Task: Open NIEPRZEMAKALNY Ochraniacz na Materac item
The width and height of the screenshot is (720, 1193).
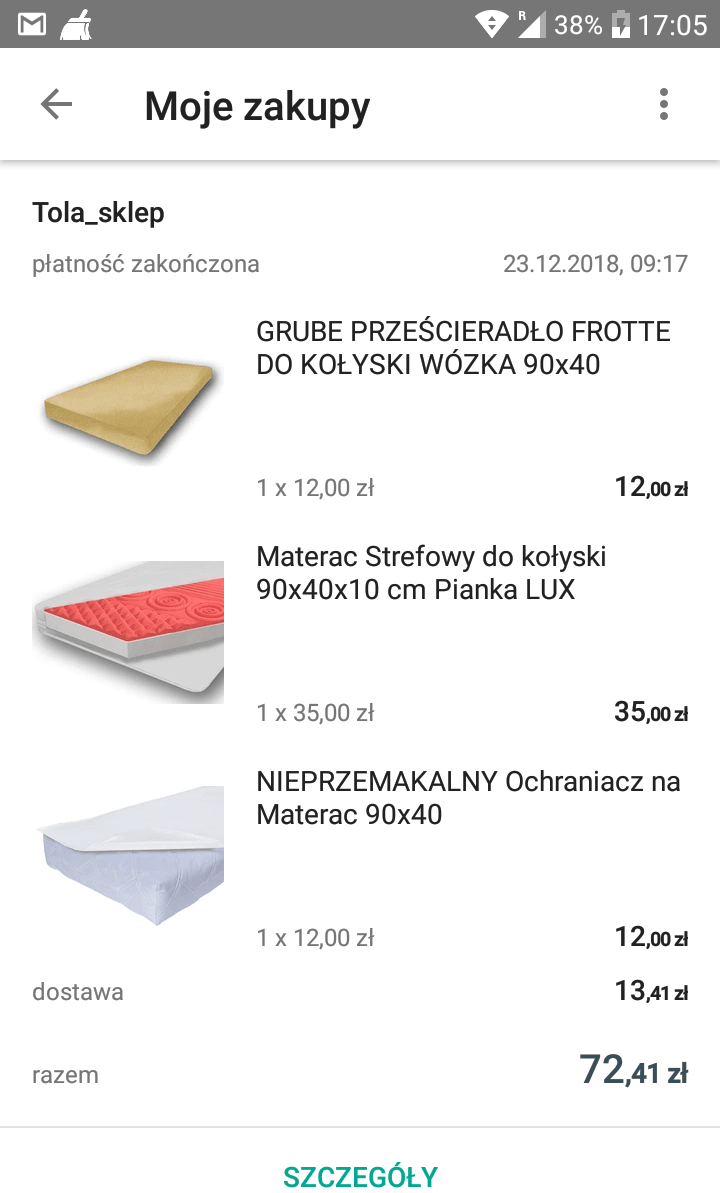Action: tap(468, 798)
